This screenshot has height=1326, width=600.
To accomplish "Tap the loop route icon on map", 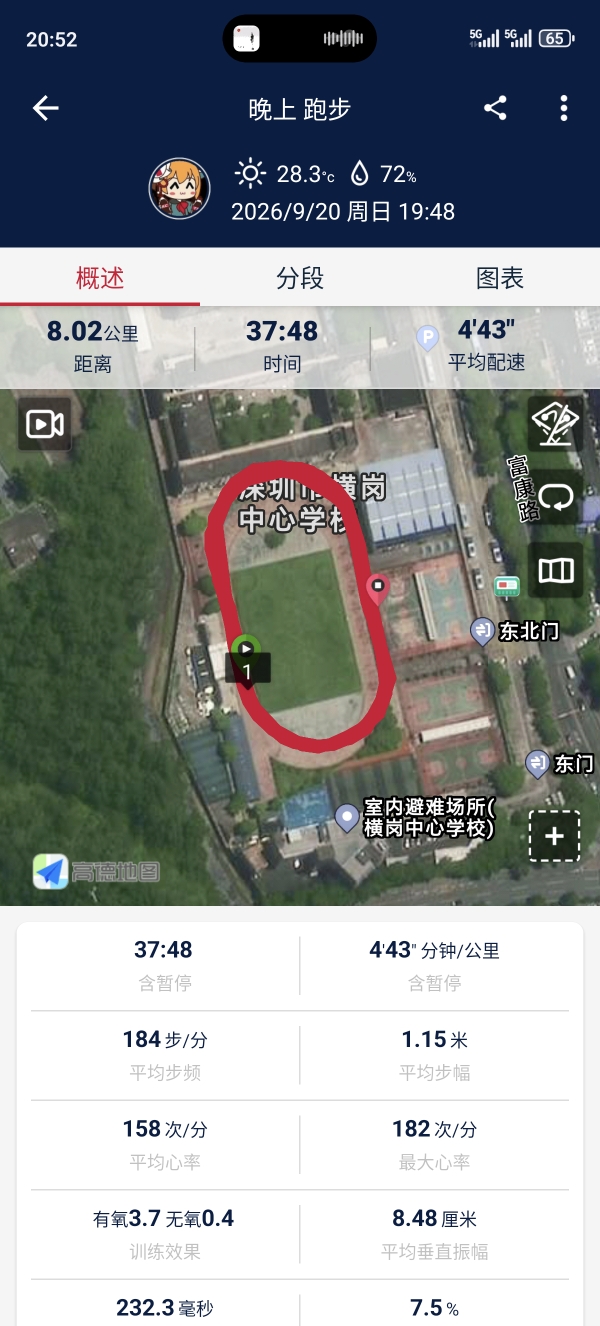I will coord(555,497).
